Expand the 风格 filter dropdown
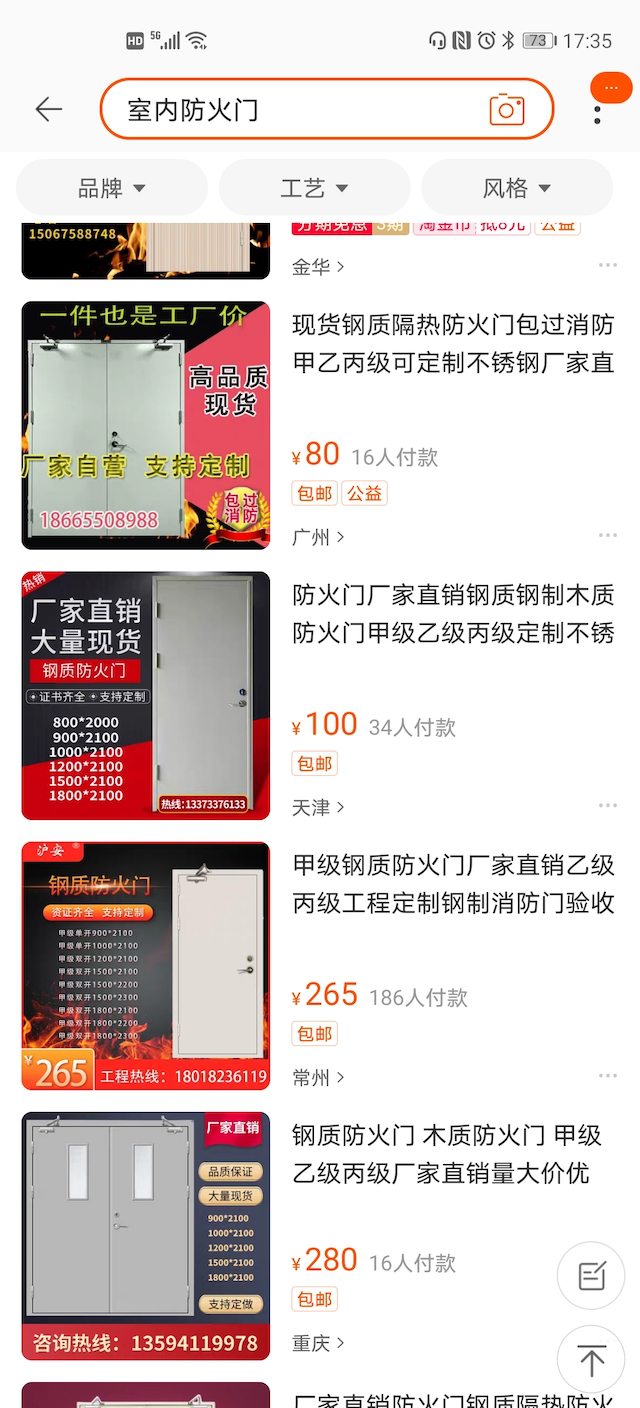This screenshot has height=1408, width=640. [x=517, y=188]
